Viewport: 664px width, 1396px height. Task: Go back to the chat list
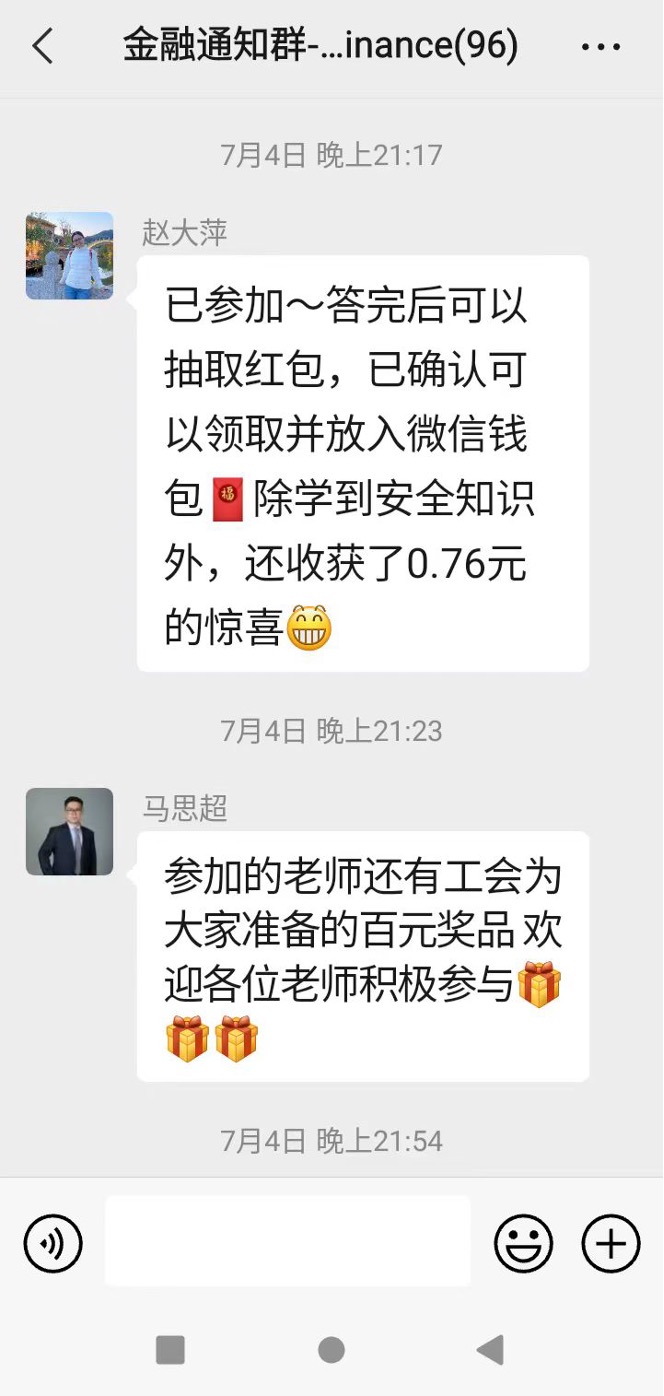pyautogui.click(x=42, y=46)
